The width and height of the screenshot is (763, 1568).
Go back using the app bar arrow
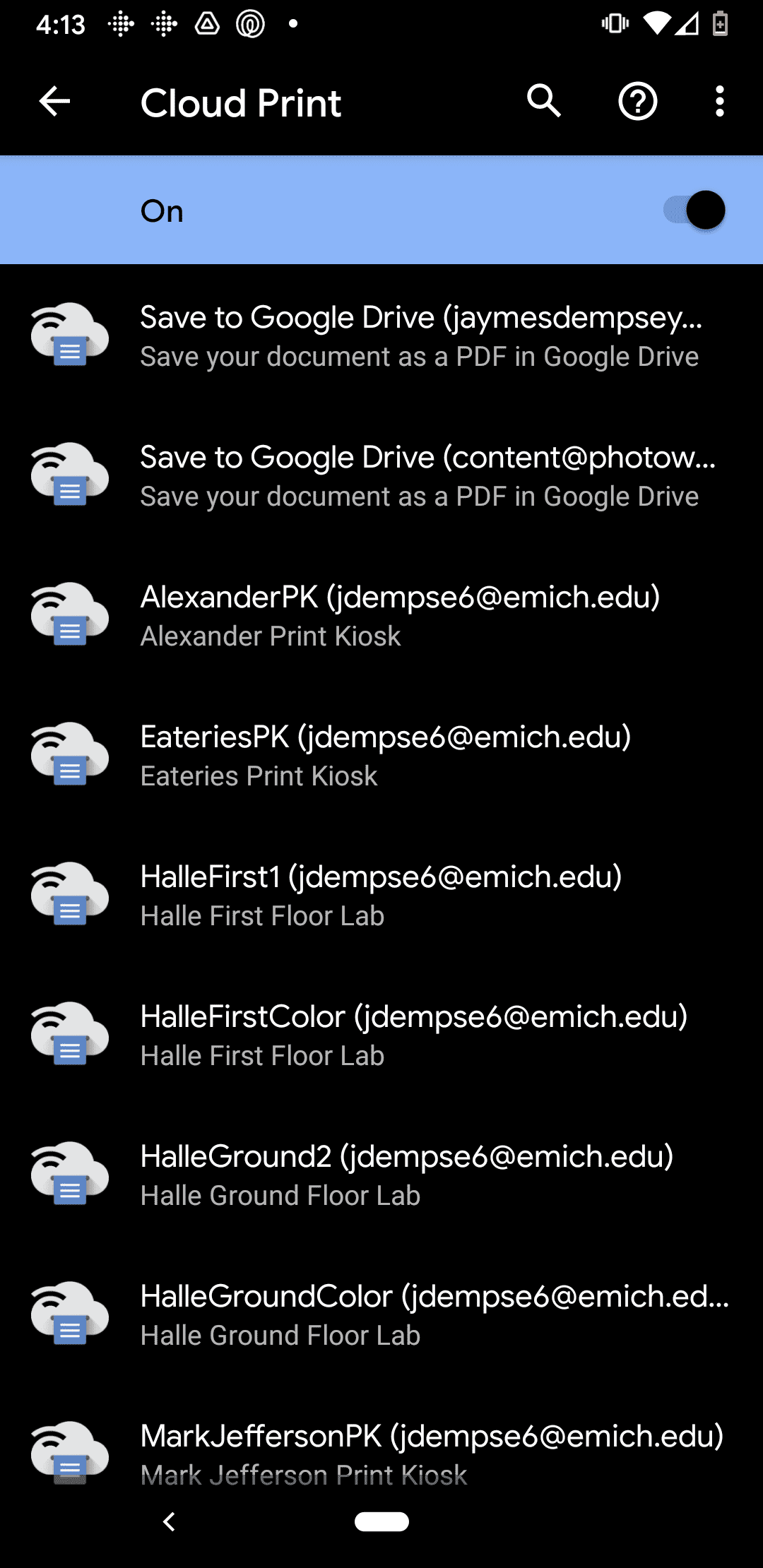[x=54, y=102]
